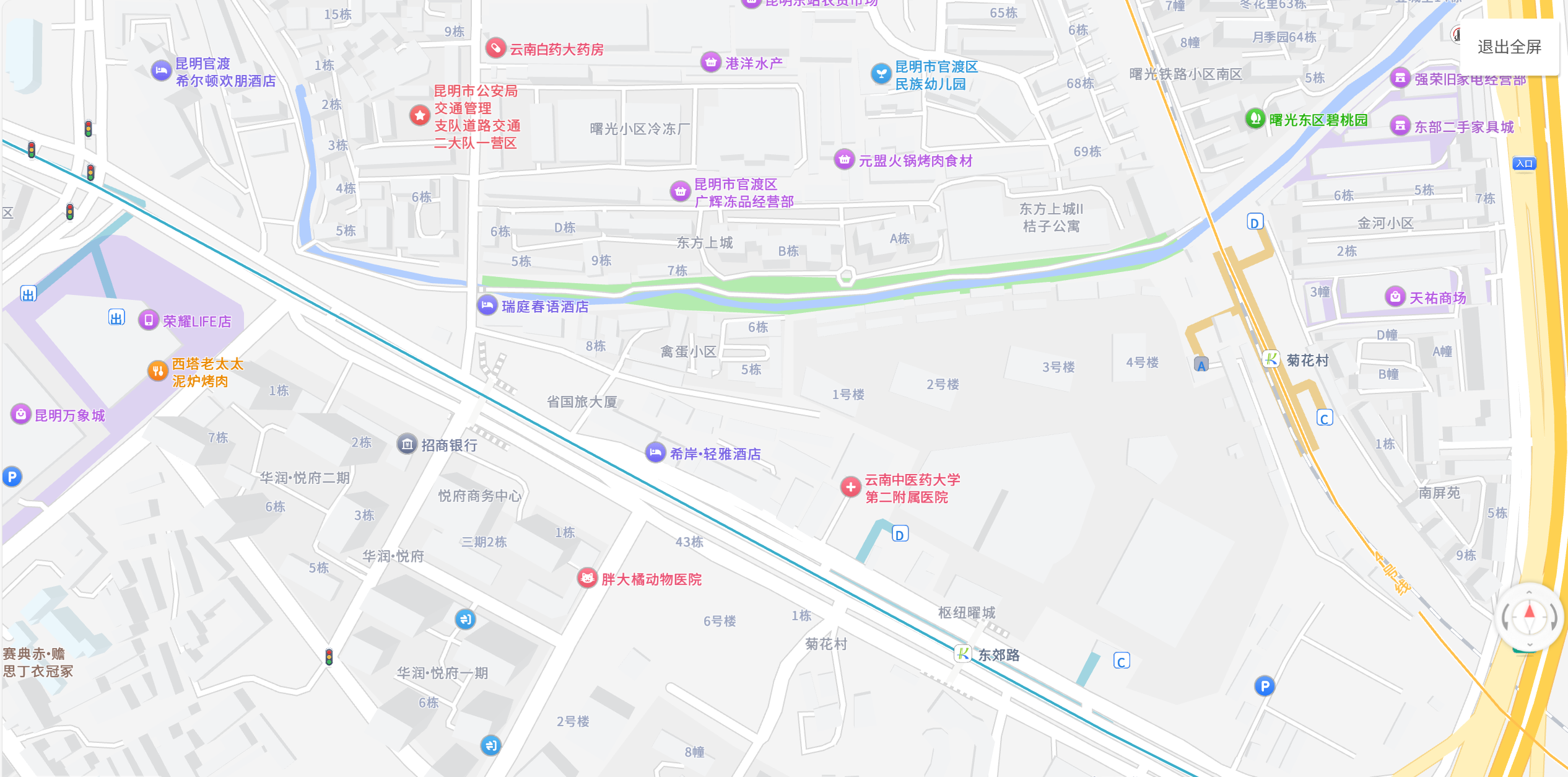Screen dimensions: 1568x777
Task: Open the 西塔老太太泥炉烤肉 restaurant marker
Action: click(x=158, y=371)
